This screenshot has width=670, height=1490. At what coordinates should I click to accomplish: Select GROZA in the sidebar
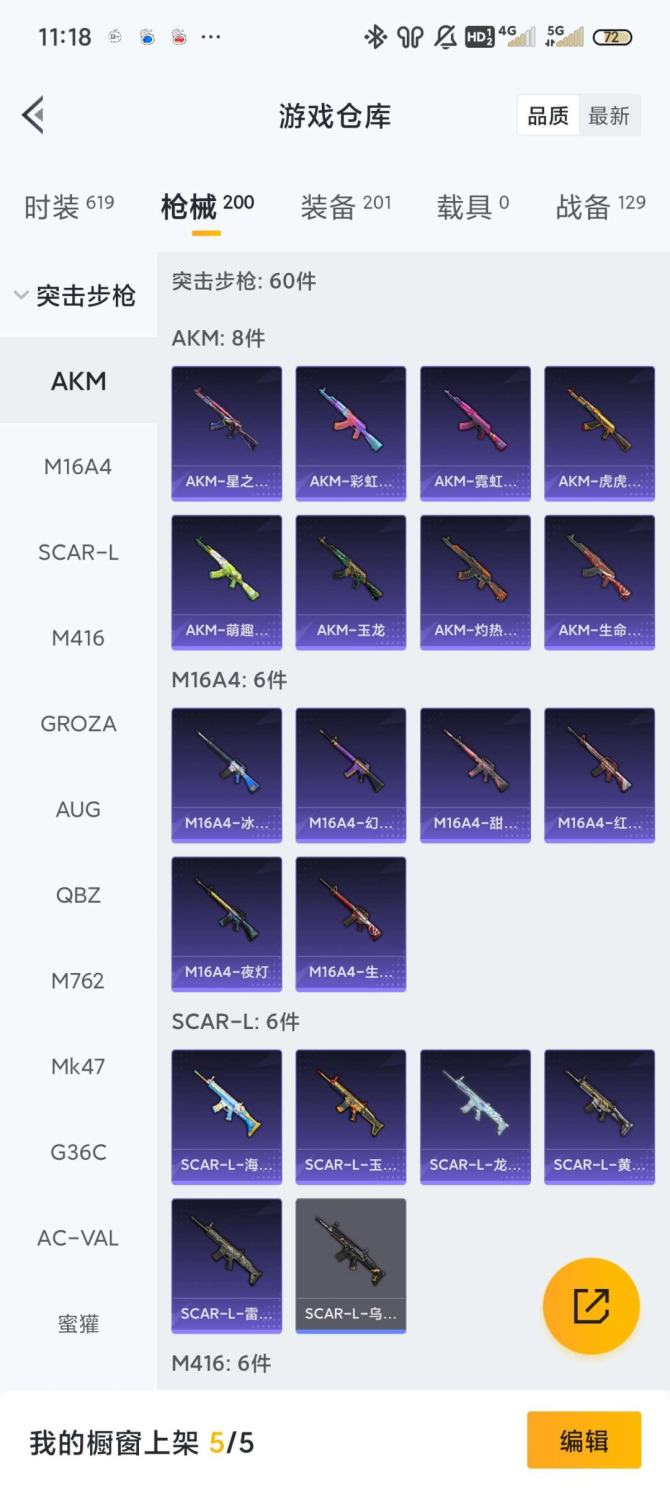(x=78, y=724)
